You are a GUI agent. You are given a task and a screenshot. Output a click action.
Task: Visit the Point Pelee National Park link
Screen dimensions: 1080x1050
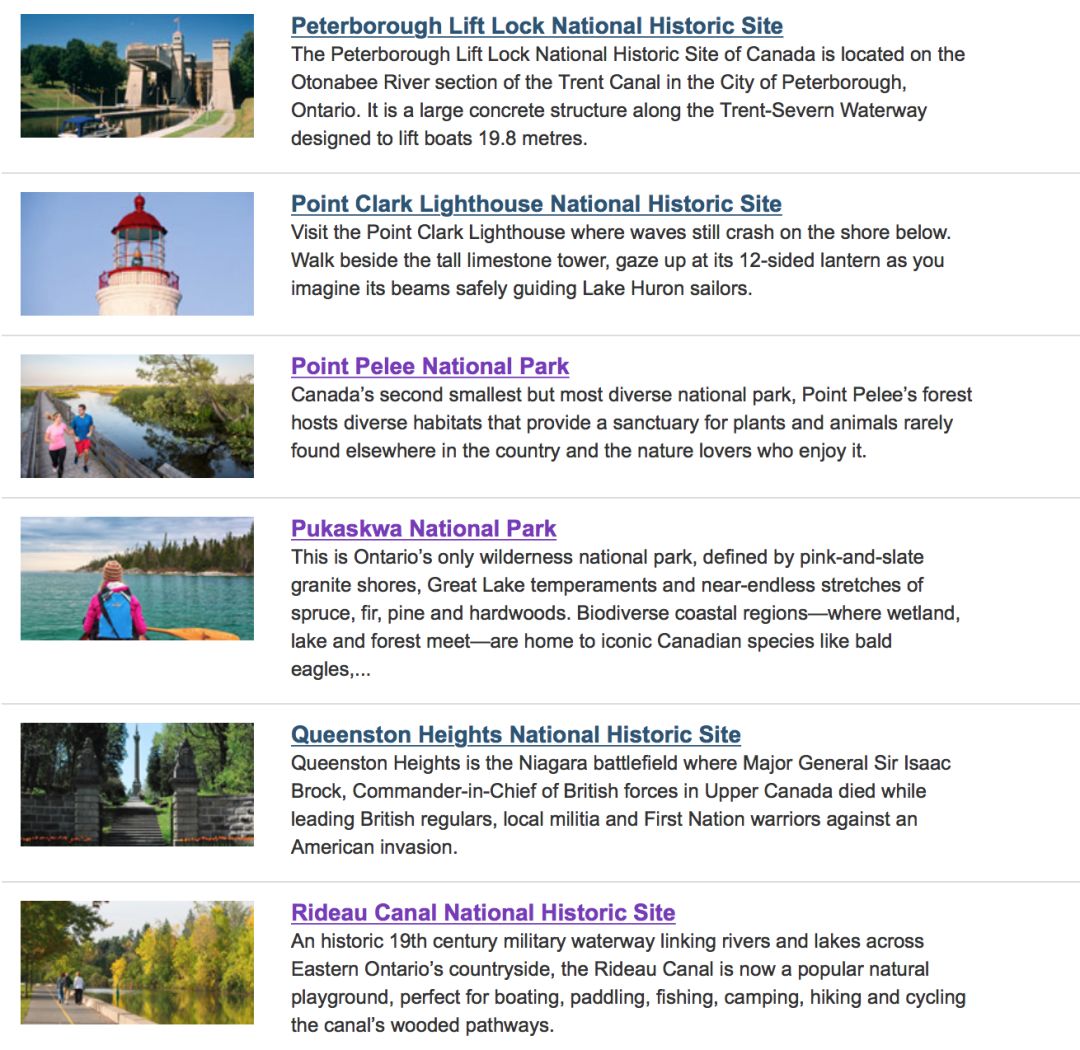[430, 366]
